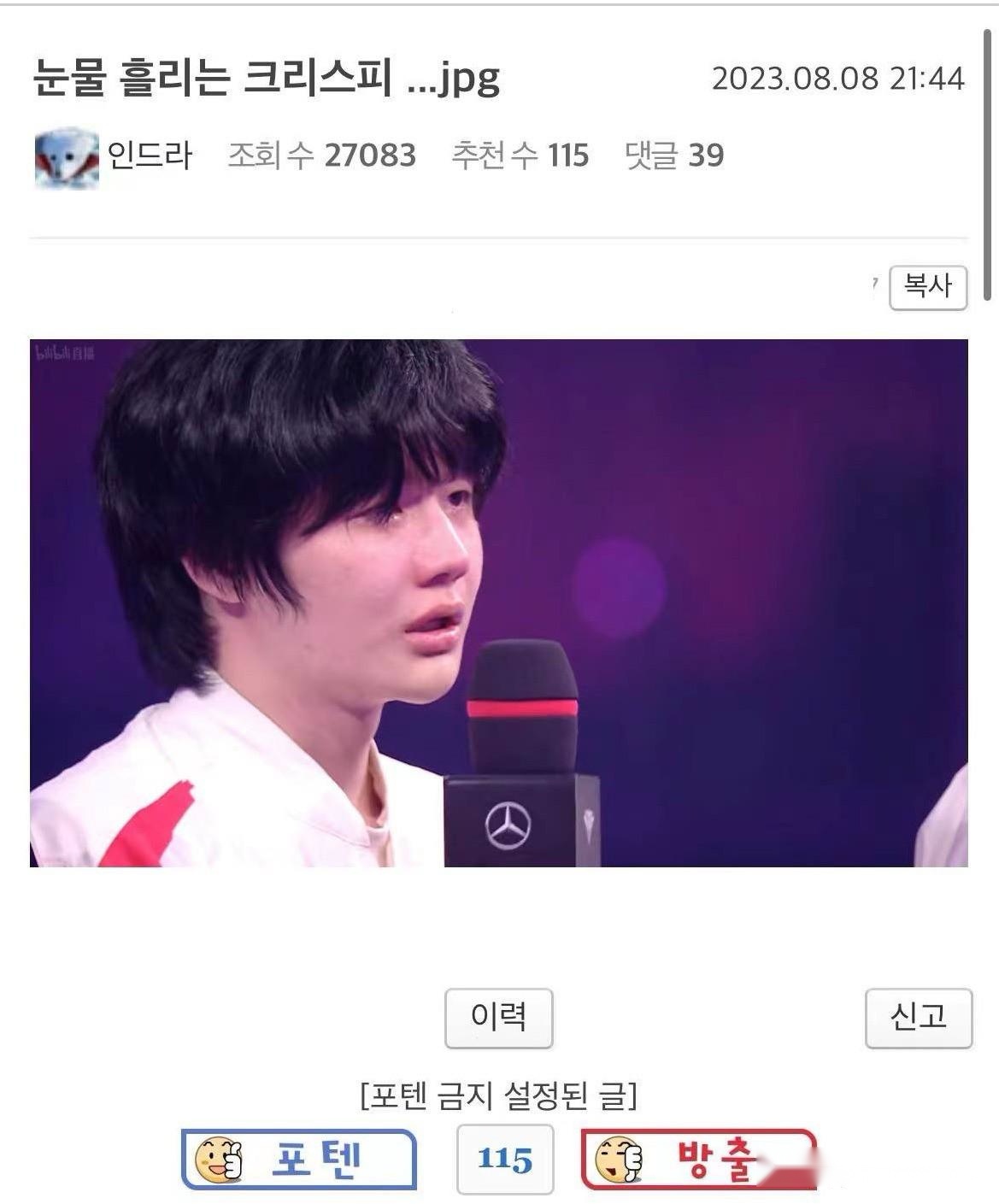
Task: Downvote the post with 방출
Action: [698, 1160]
